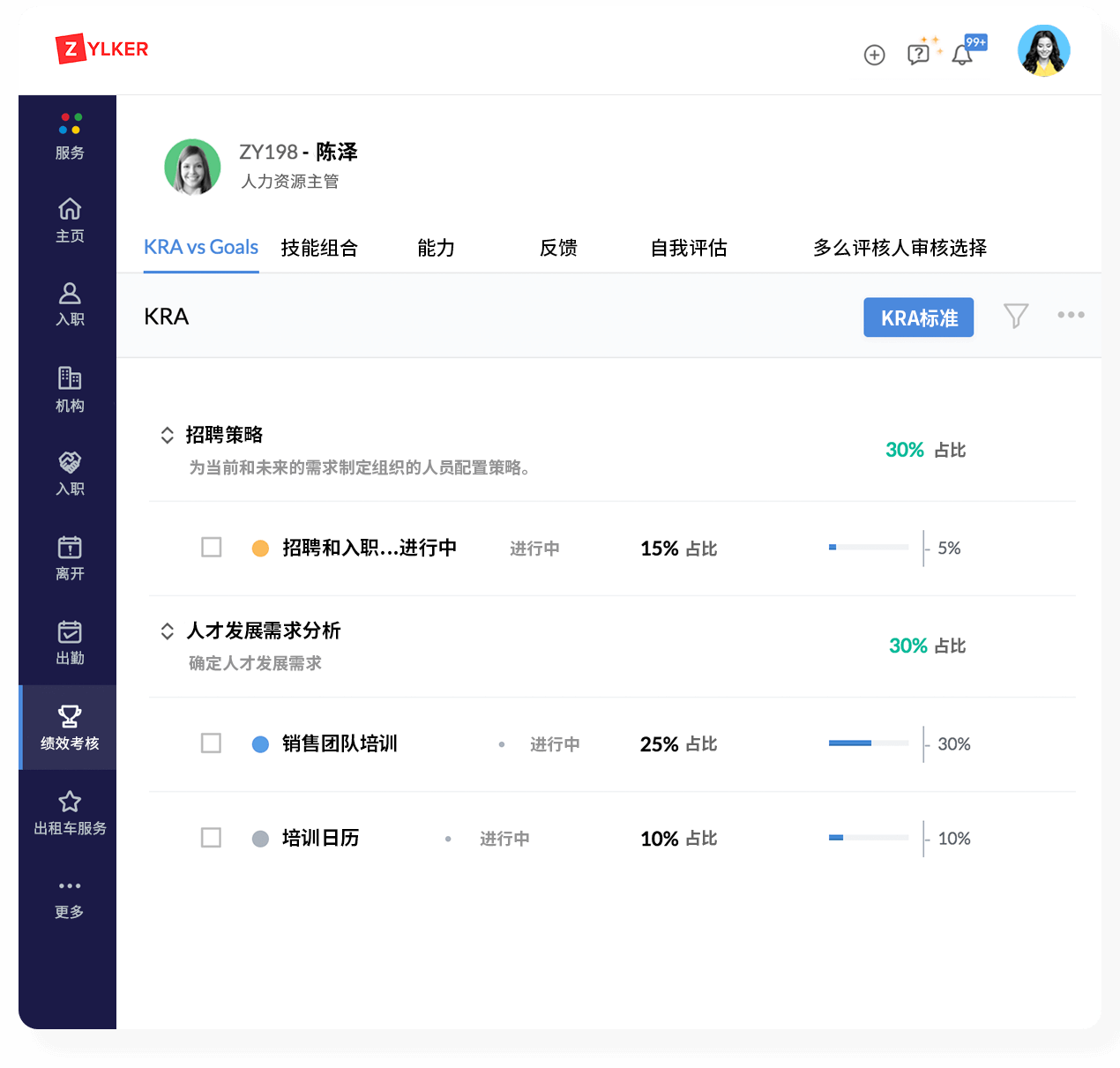Open the three-dot overflow menu in the KRA bar

tap(1071, 315)
